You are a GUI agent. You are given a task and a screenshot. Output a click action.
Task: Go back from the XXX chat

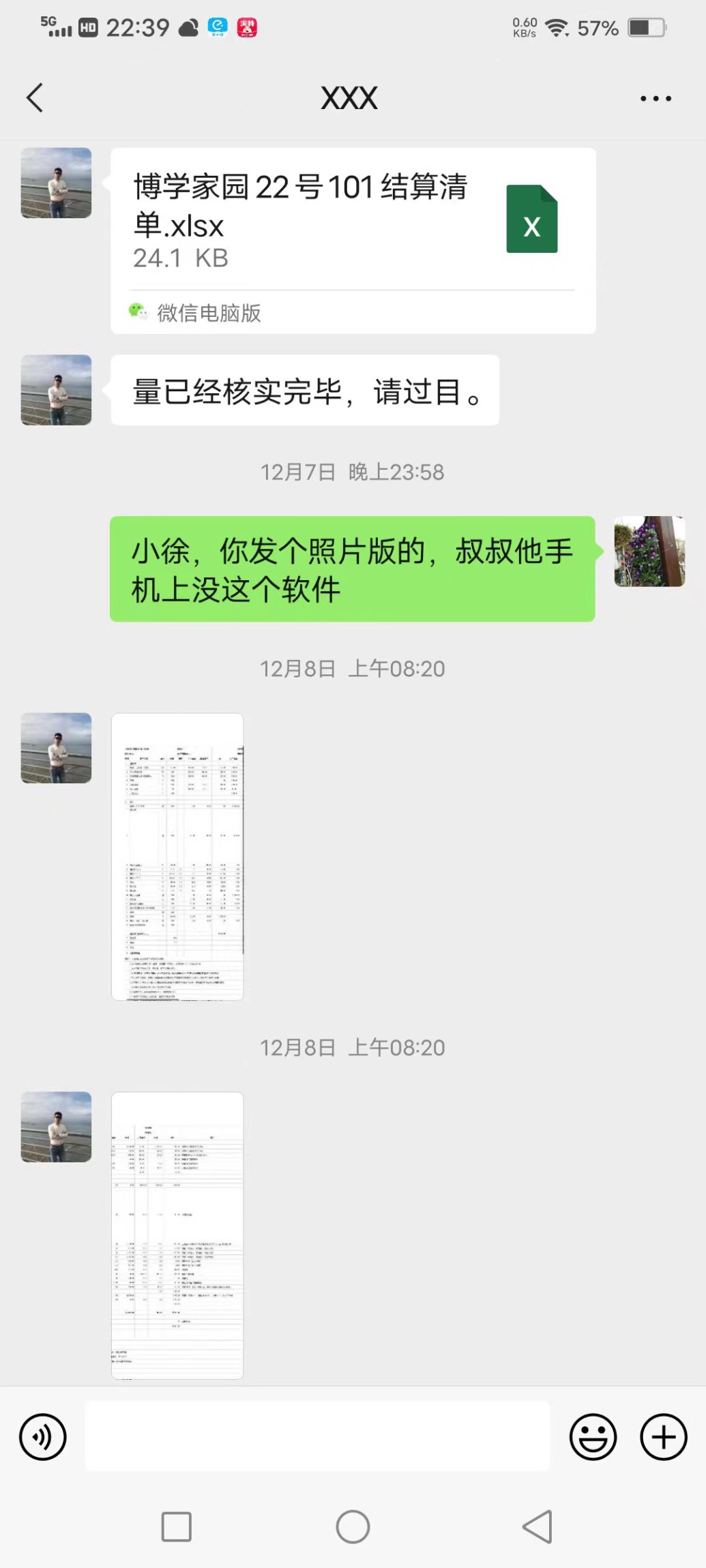[x=35, y=98]
